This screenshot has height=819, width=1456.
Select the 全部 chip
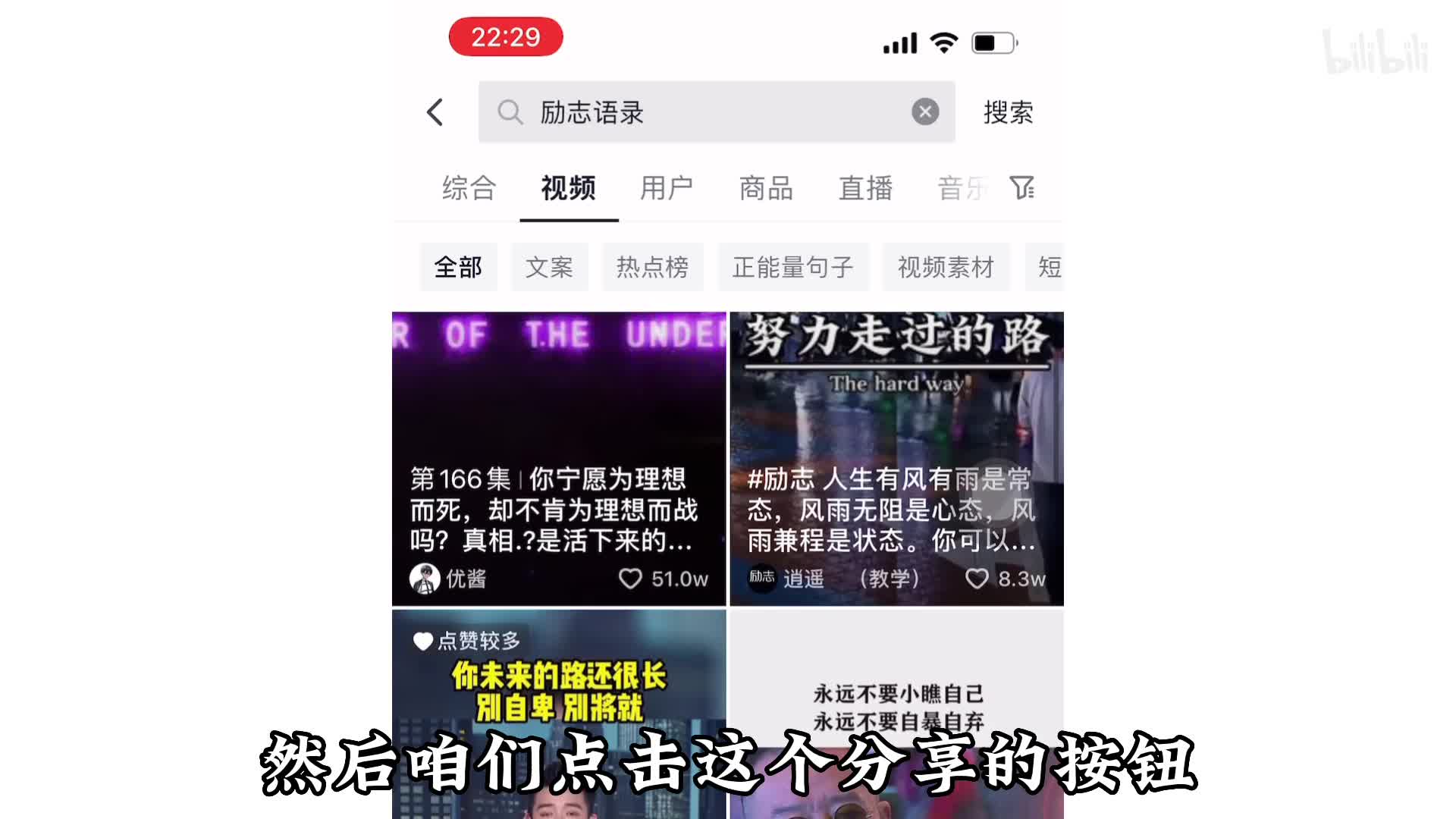pos(458,267)
